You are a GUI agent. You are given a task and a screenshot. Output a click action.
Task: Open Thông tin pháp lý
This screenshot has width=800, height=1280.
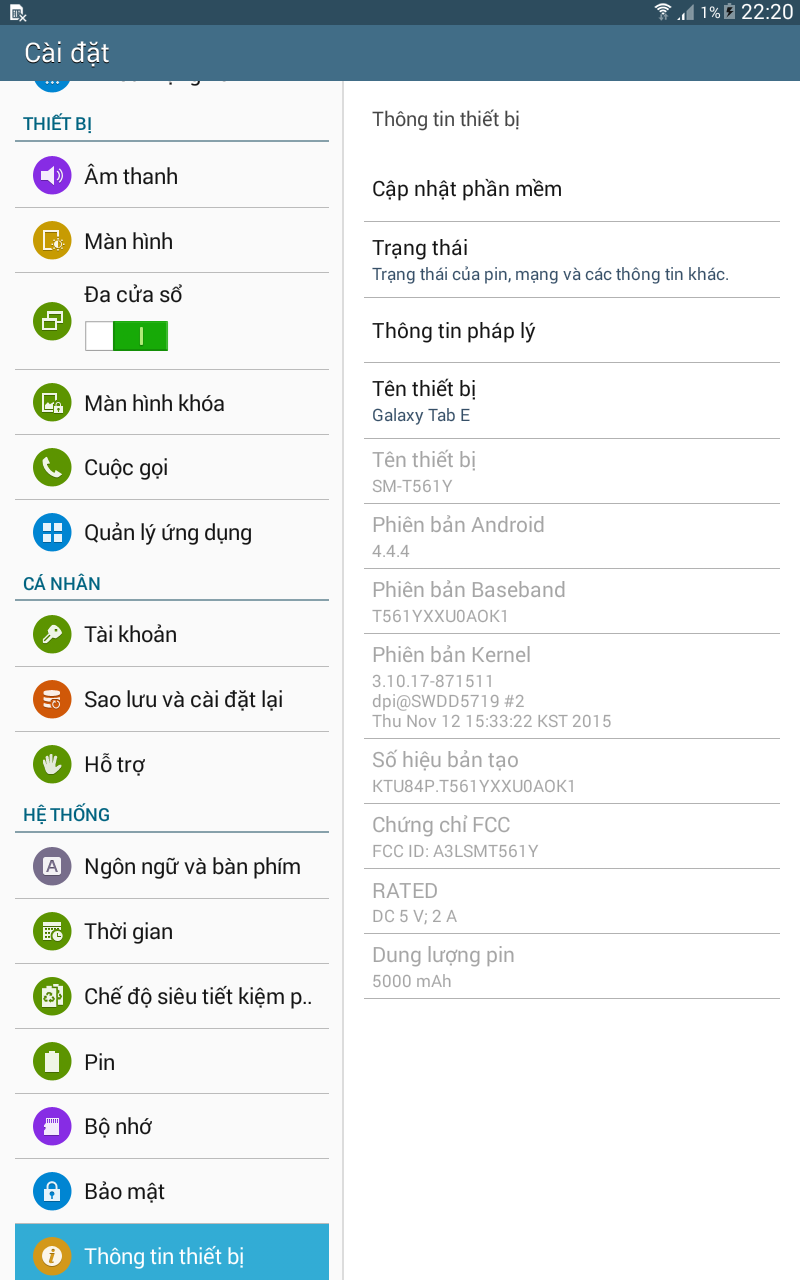[572, 331]
